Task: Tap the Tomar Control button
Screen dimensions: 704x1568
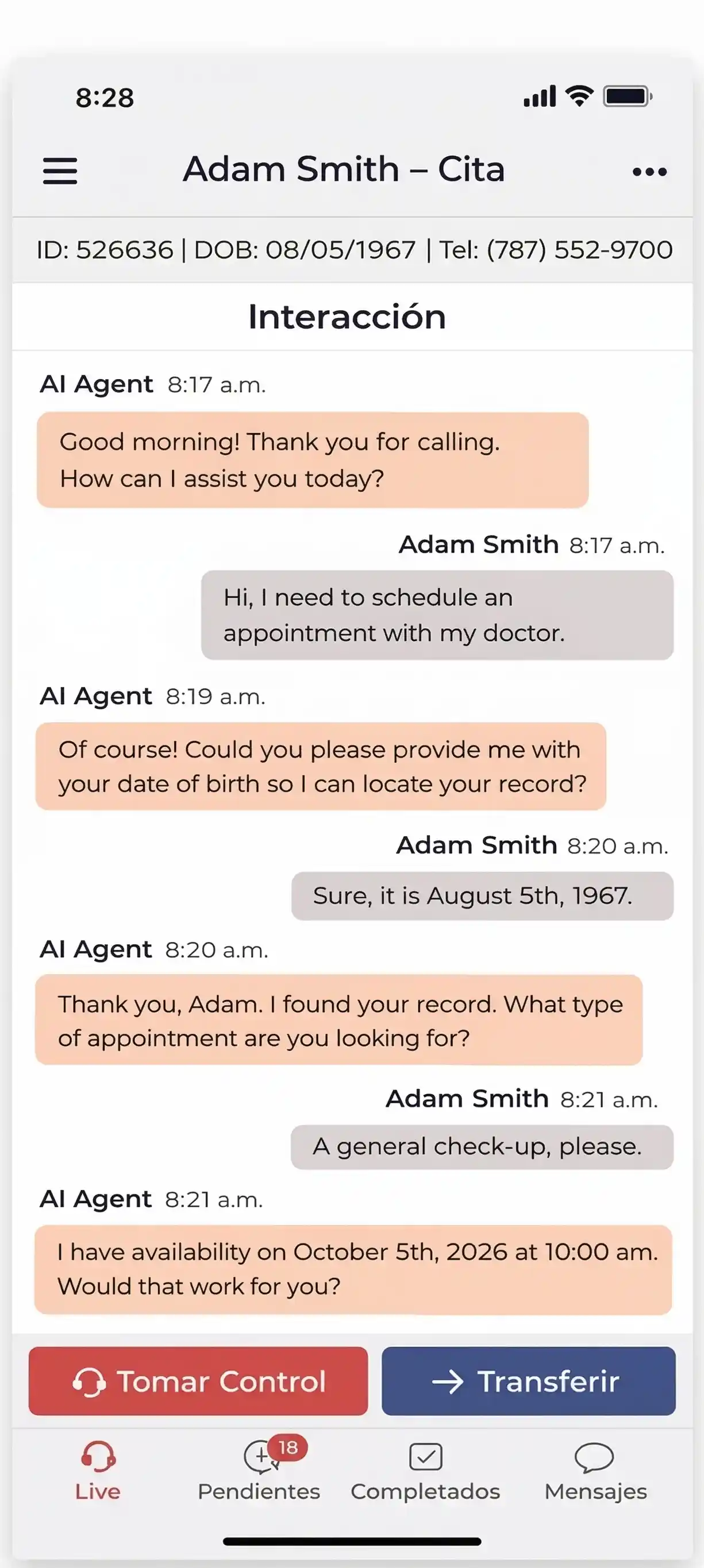Action: [198, 1381]
